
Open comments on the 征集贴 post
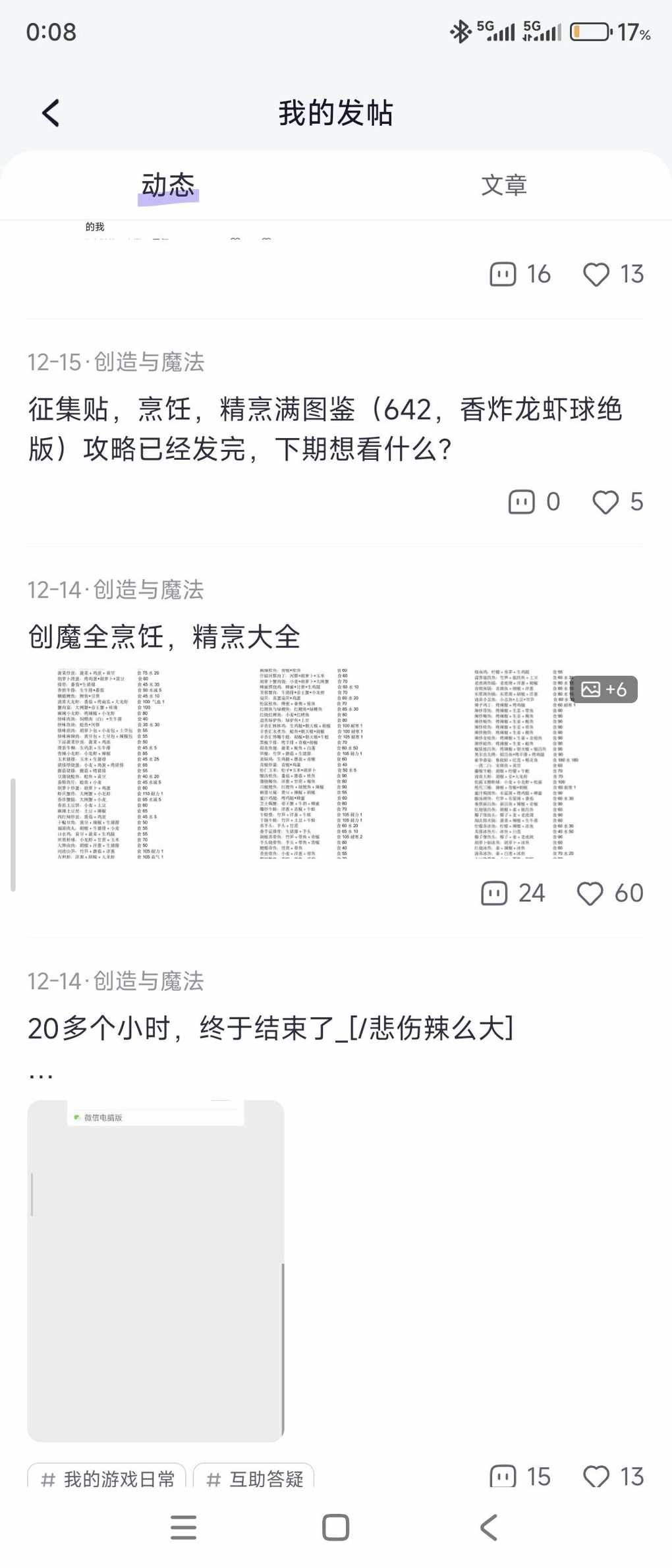[521, 502]
